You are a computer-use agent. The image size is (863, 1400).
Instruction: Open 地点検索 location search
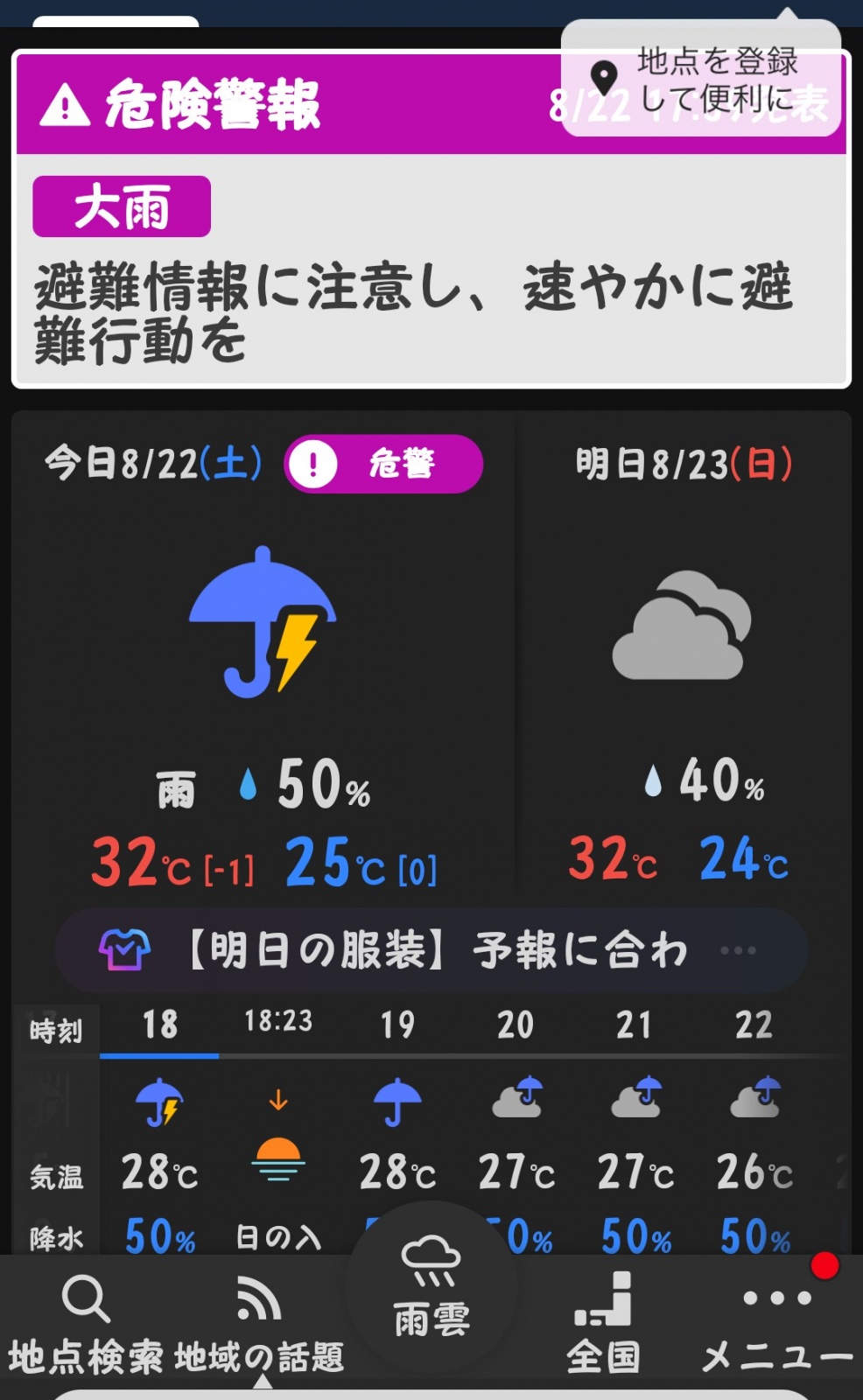click(85, 1324)
